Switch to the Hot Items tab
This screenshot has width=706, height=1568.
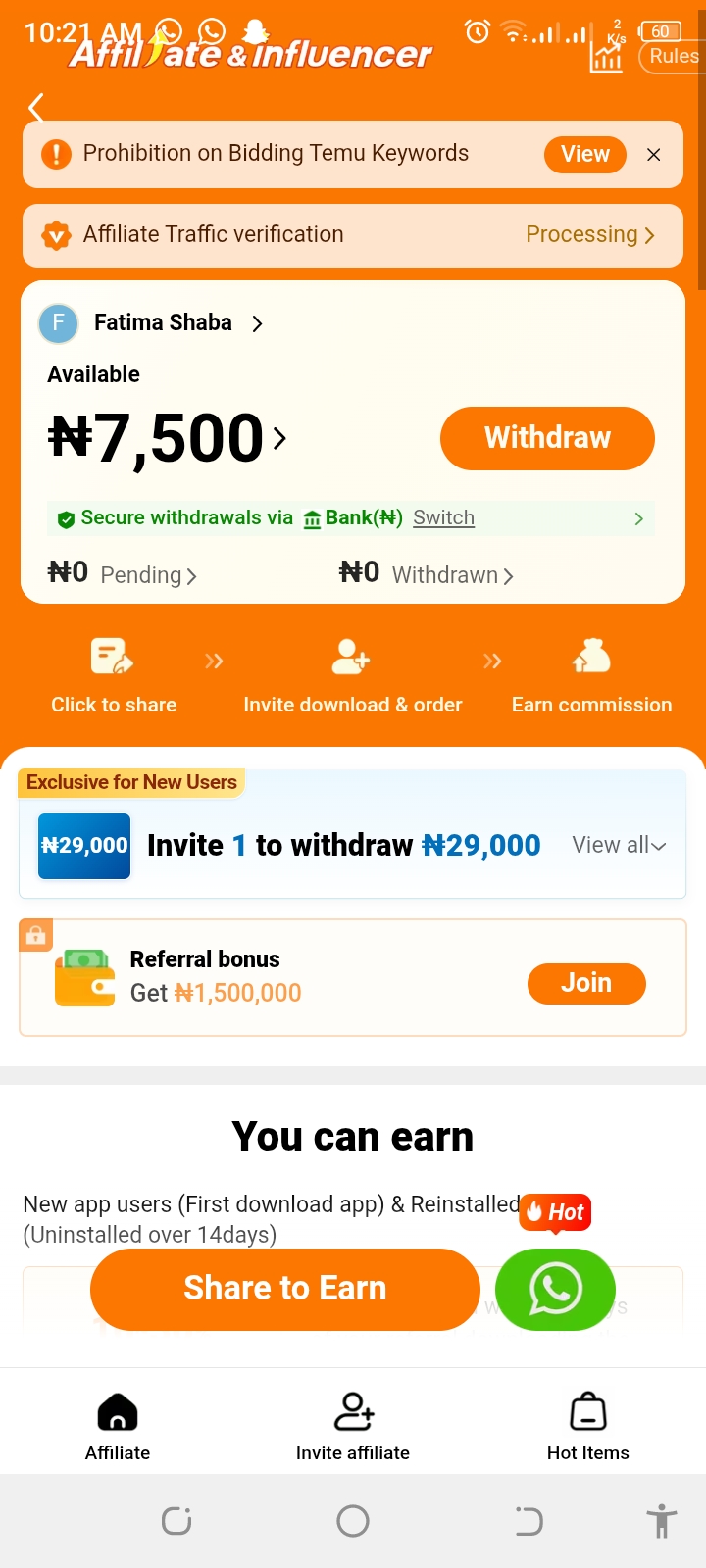tap(588, 1426)
